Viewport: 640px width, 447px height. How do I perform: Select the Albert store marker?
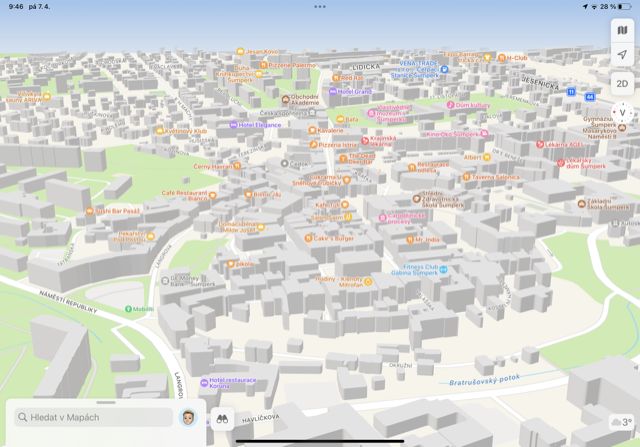click(x=488, y=157)
